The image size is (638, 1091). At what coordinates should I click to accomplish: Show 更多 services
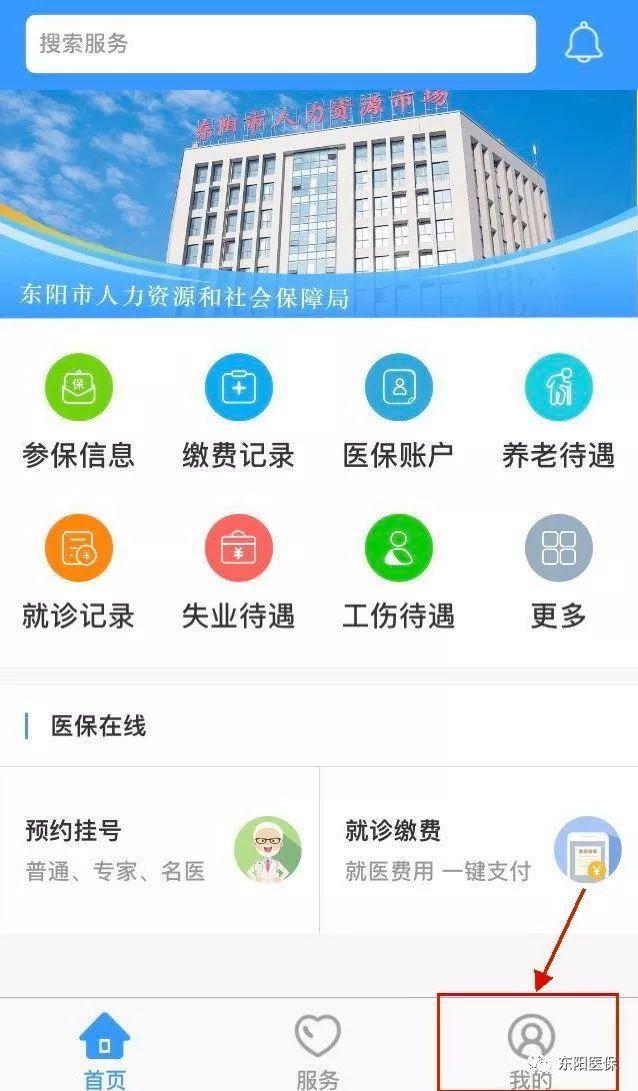point(558,572)
